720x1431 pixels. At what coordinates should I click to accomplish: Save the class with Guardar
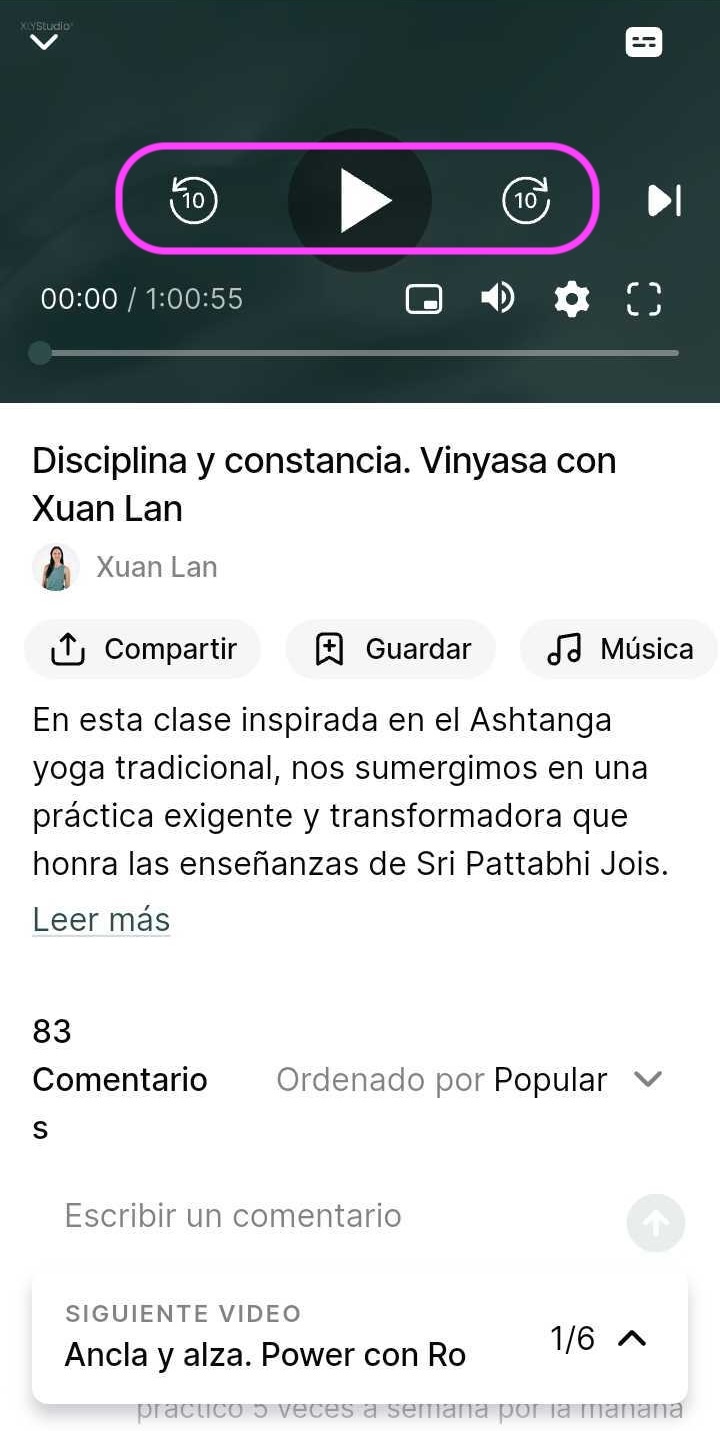[x=391, y=649]
